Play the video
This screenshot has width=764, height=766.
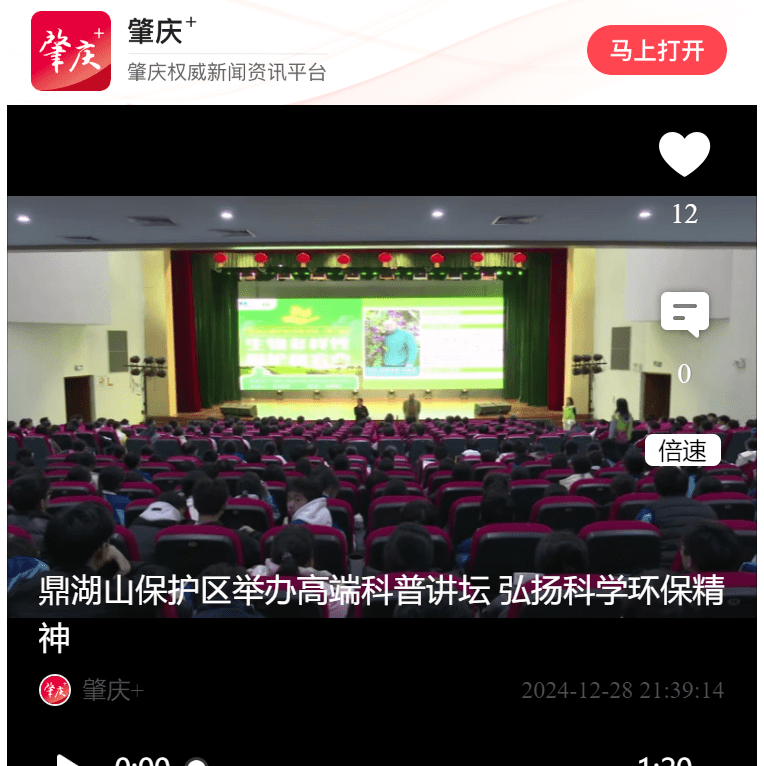67,761
